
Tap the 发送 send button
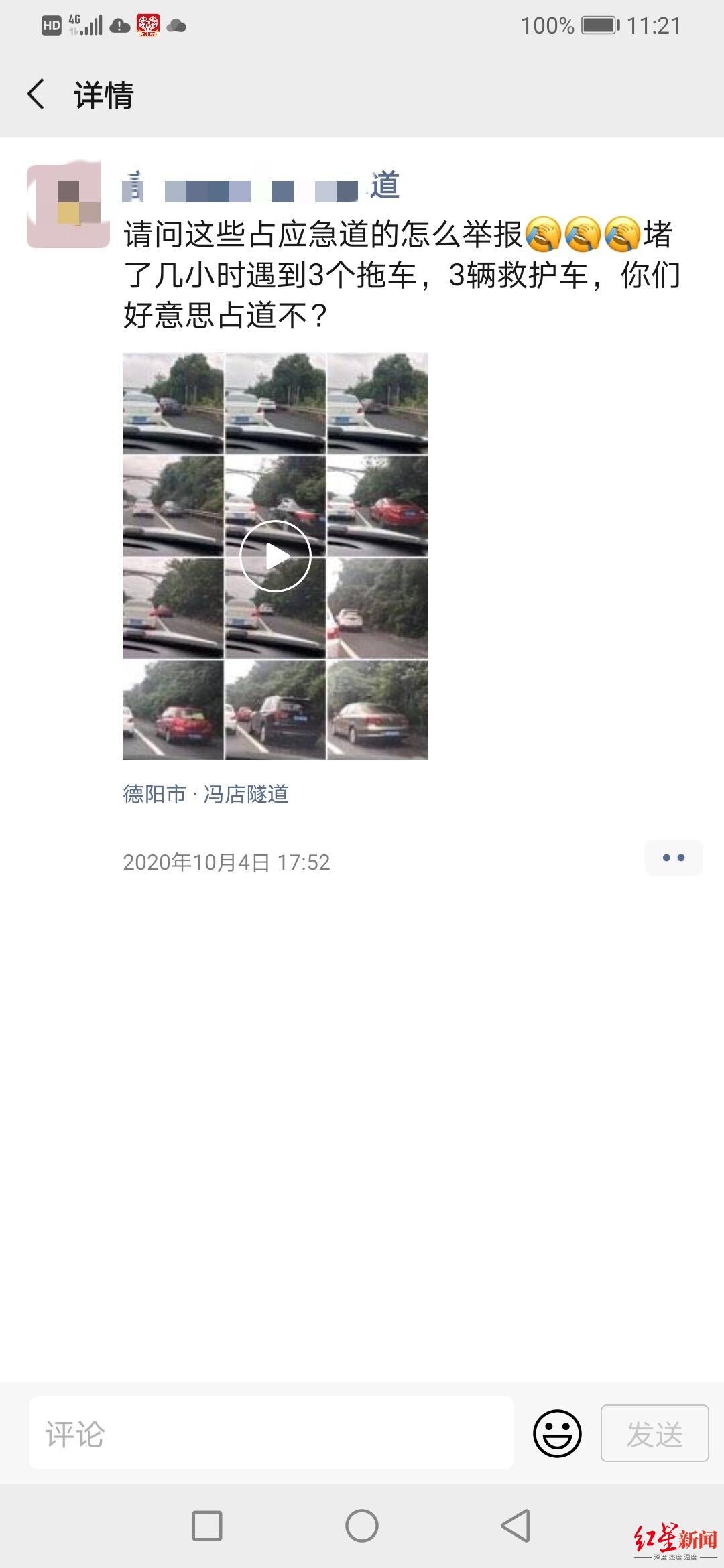(x=655, y=1433)
